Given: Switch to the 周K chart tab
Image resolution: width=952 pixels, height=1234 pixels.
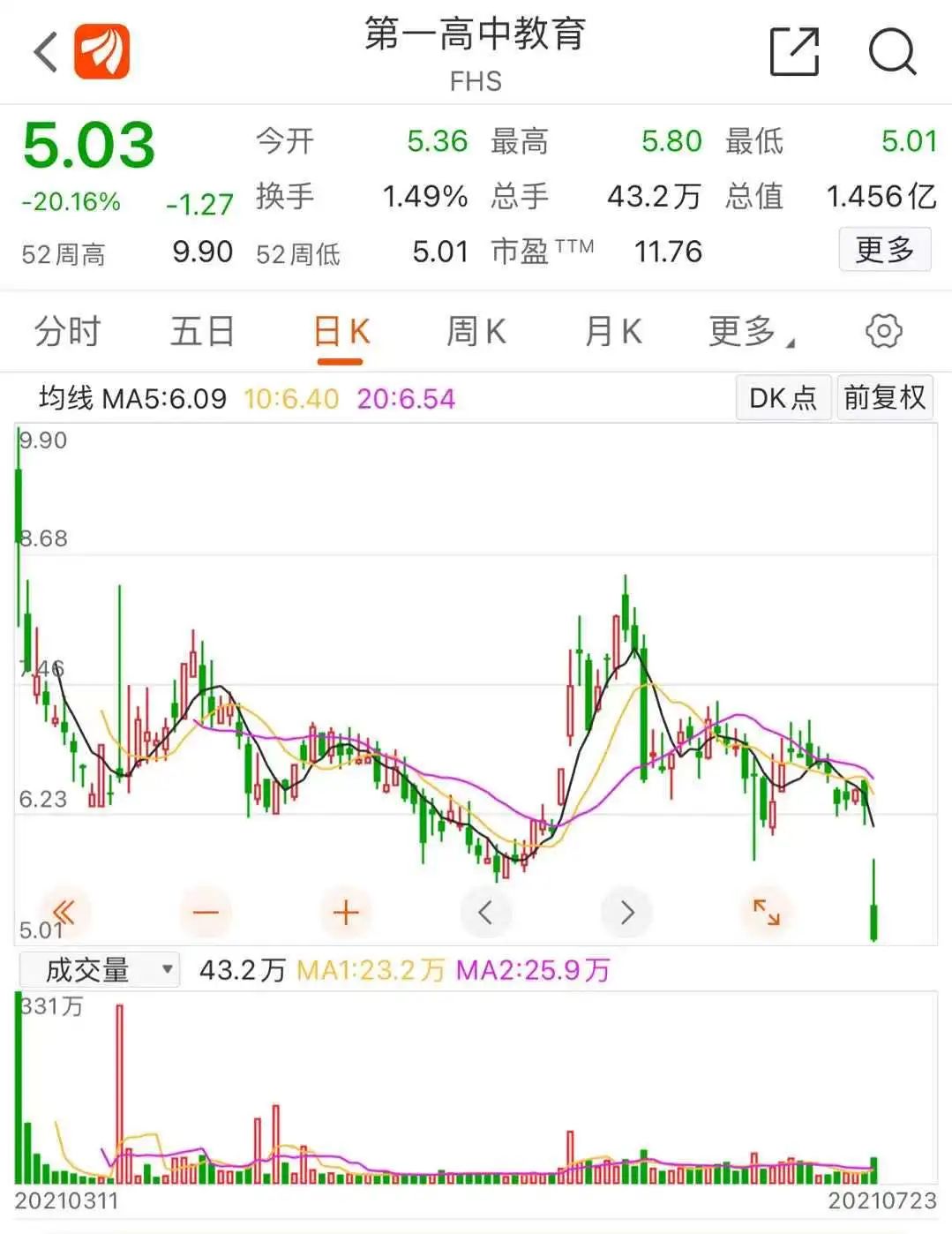Looking at the screenshot, I should [476, 333].
